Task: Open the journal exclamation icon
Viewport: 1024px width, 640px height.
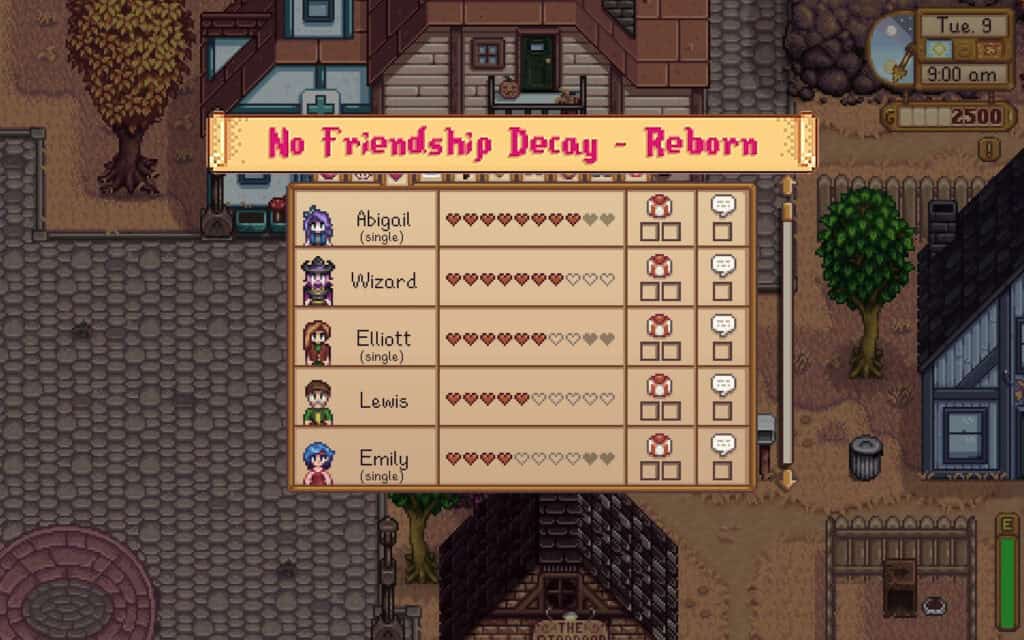Action: point(990,148)
